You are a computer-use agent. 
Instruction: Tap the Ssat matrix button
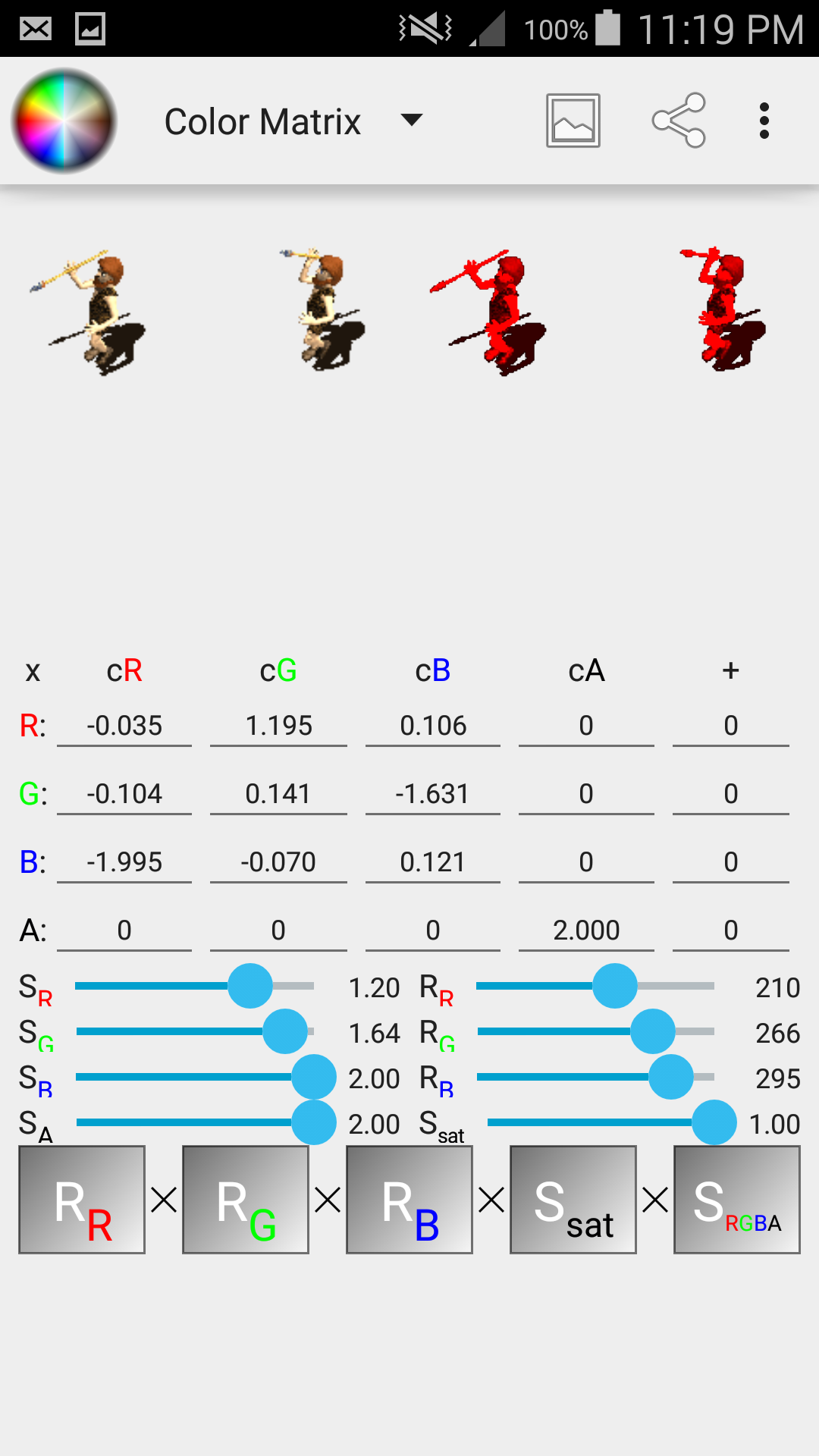pyautogui.click(x=573, y=1200)
